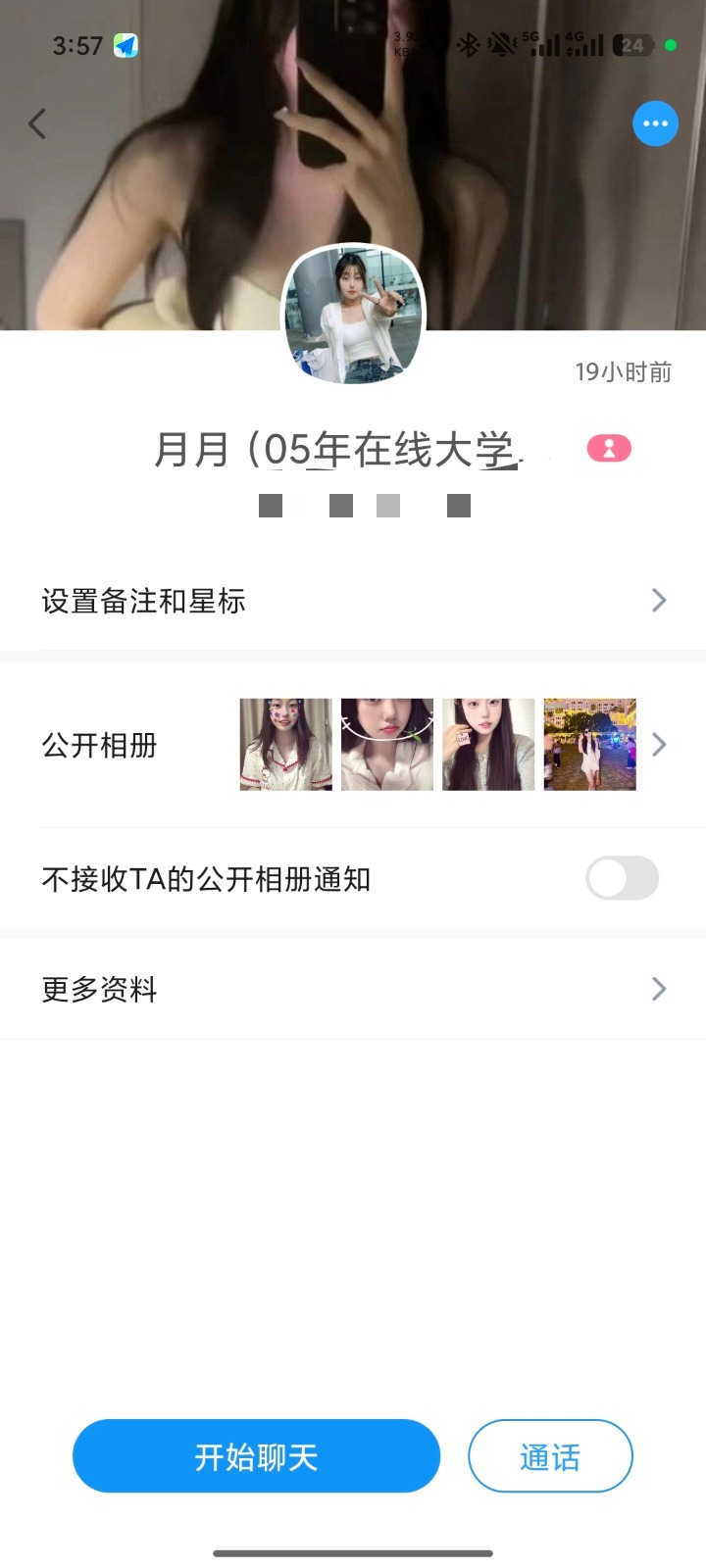Open the 公开相册 album row
The image size is (706, 1568).
(353, 745)
